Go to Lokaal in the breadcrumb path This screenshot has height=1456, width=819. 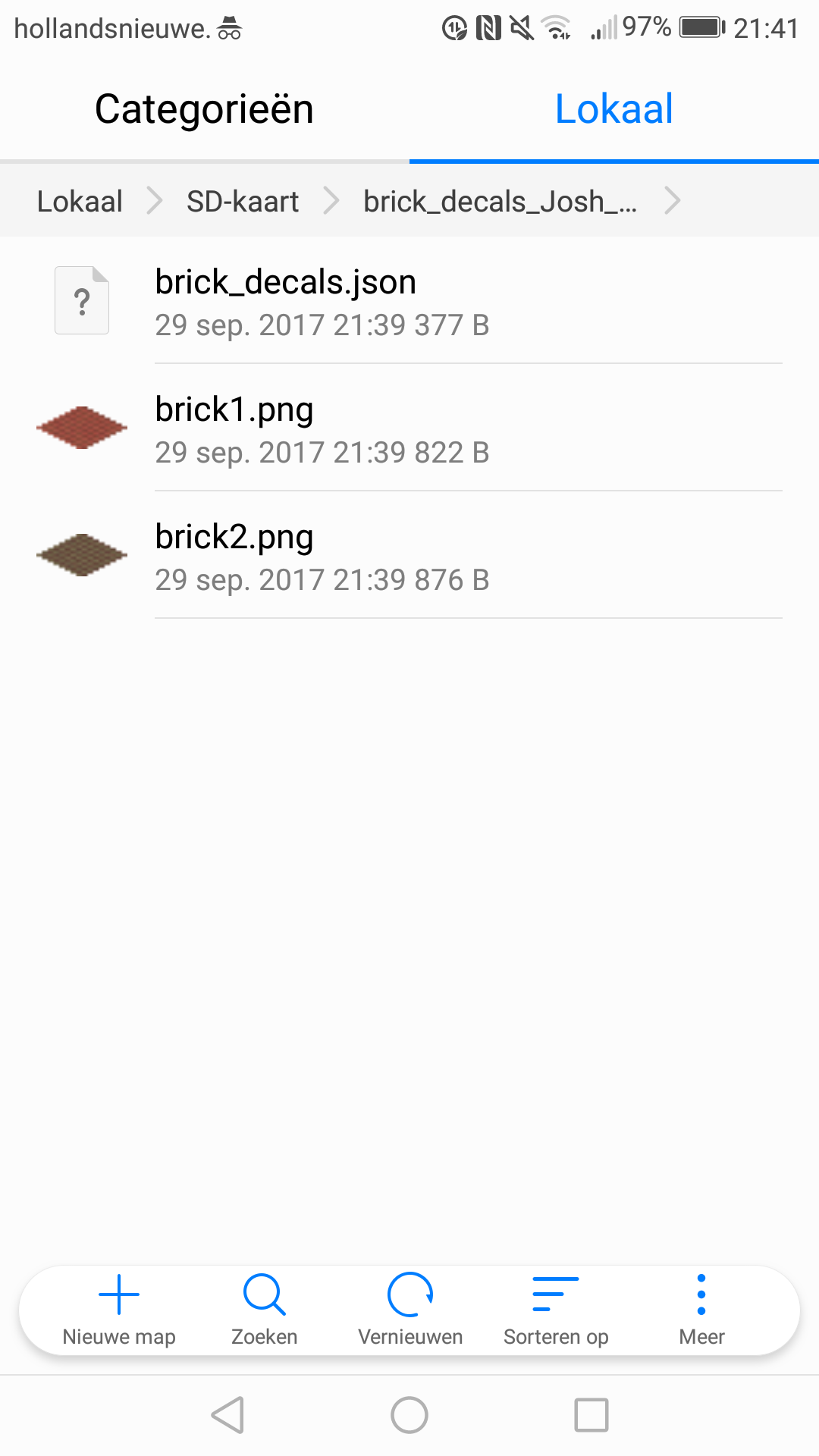click(x=80, y=202)
